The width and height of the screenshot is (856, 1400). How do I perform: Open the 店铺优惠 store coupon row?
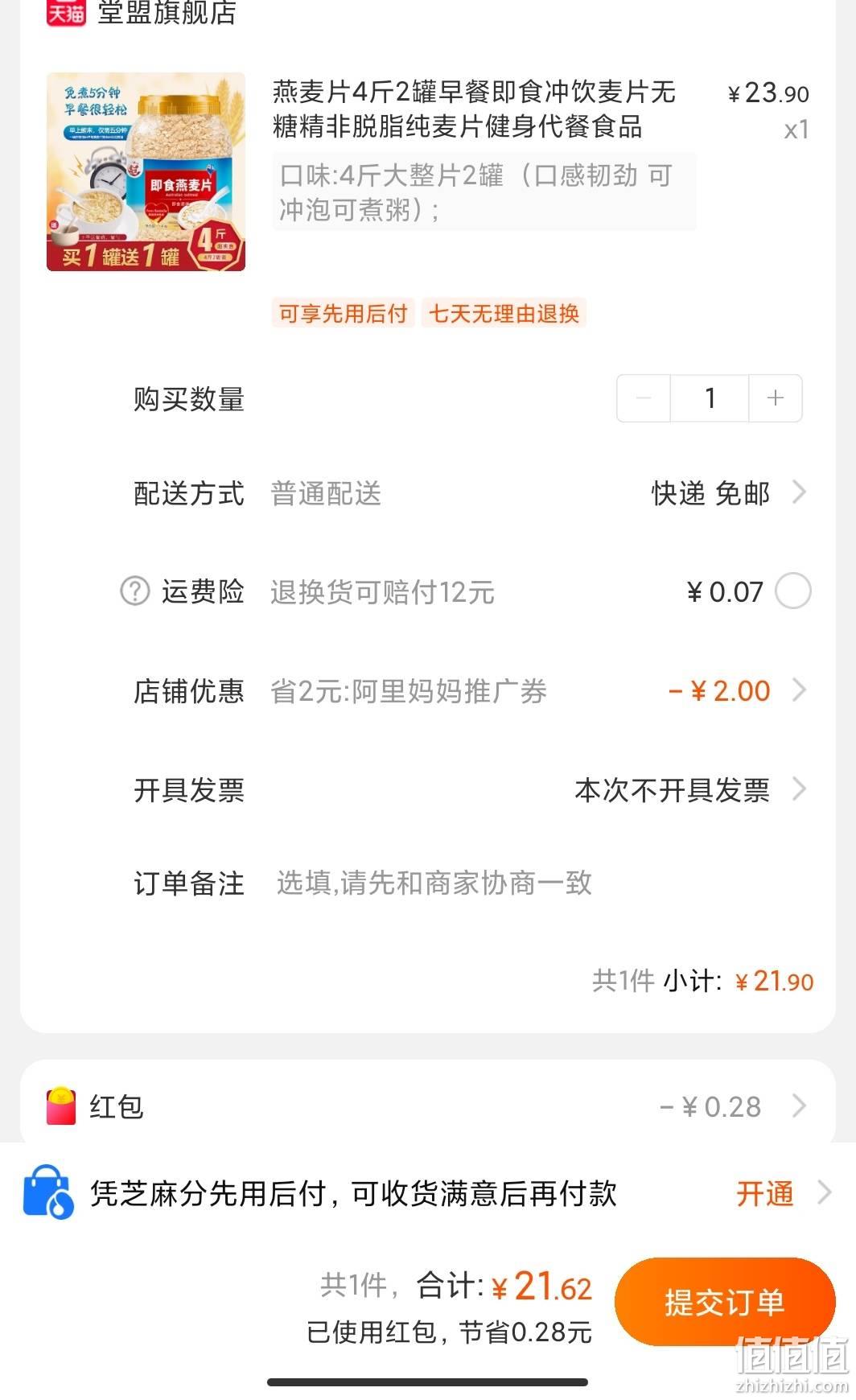click(x=470, y=691)
